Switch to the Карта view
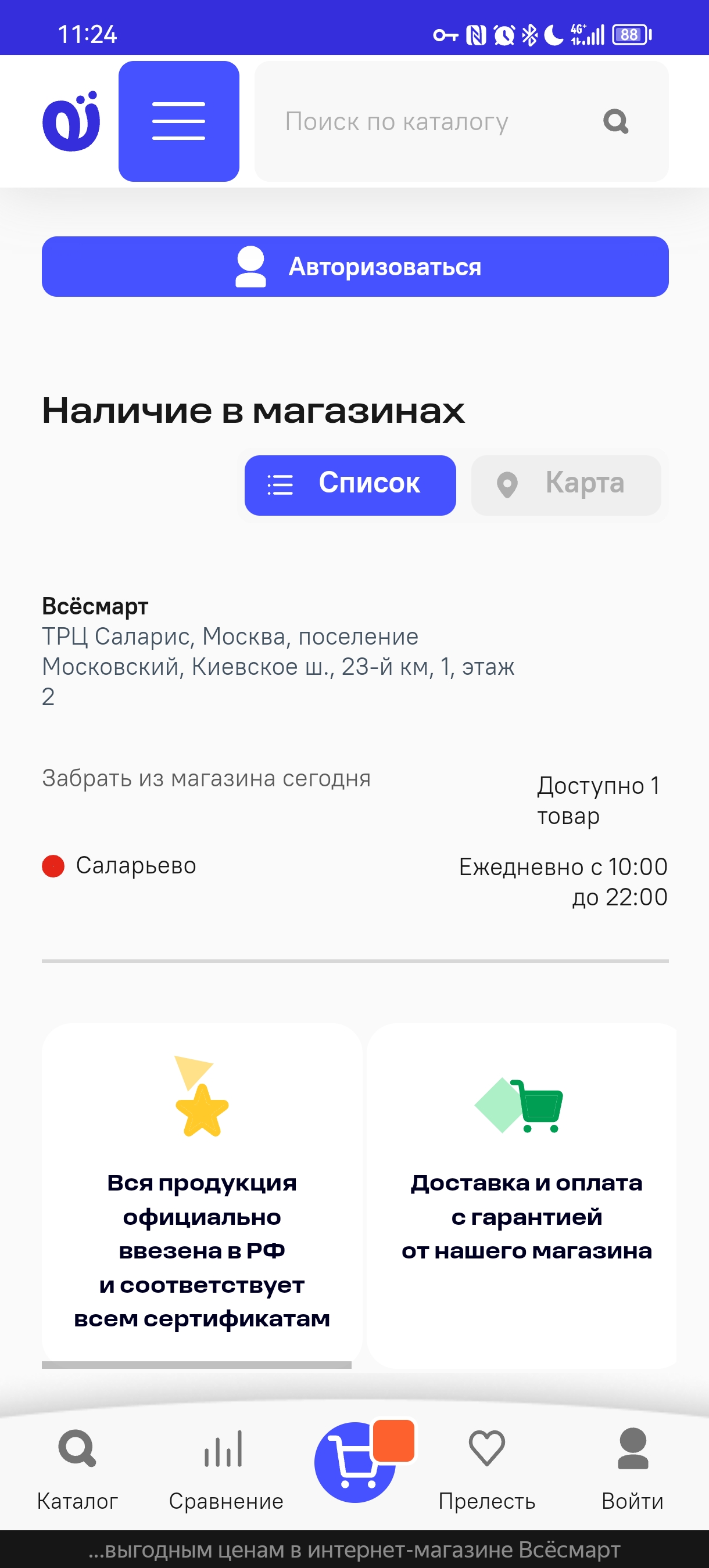Image resolution: width=709 pixels, height=1568 pixels. pyautogui.click(x=566, y=485)
